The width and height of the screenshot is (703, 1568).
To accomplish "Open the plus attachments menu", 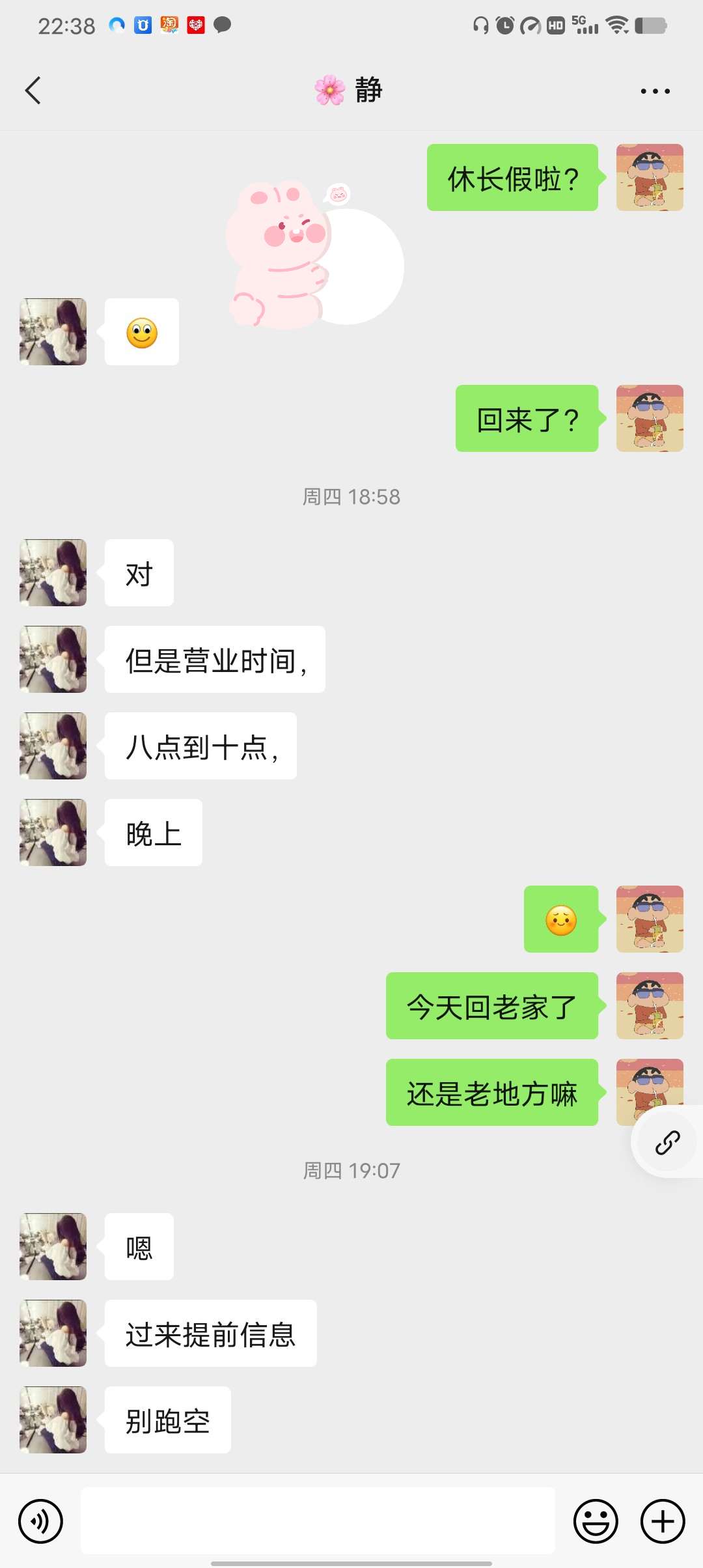I will click(x=663, y=1521).
